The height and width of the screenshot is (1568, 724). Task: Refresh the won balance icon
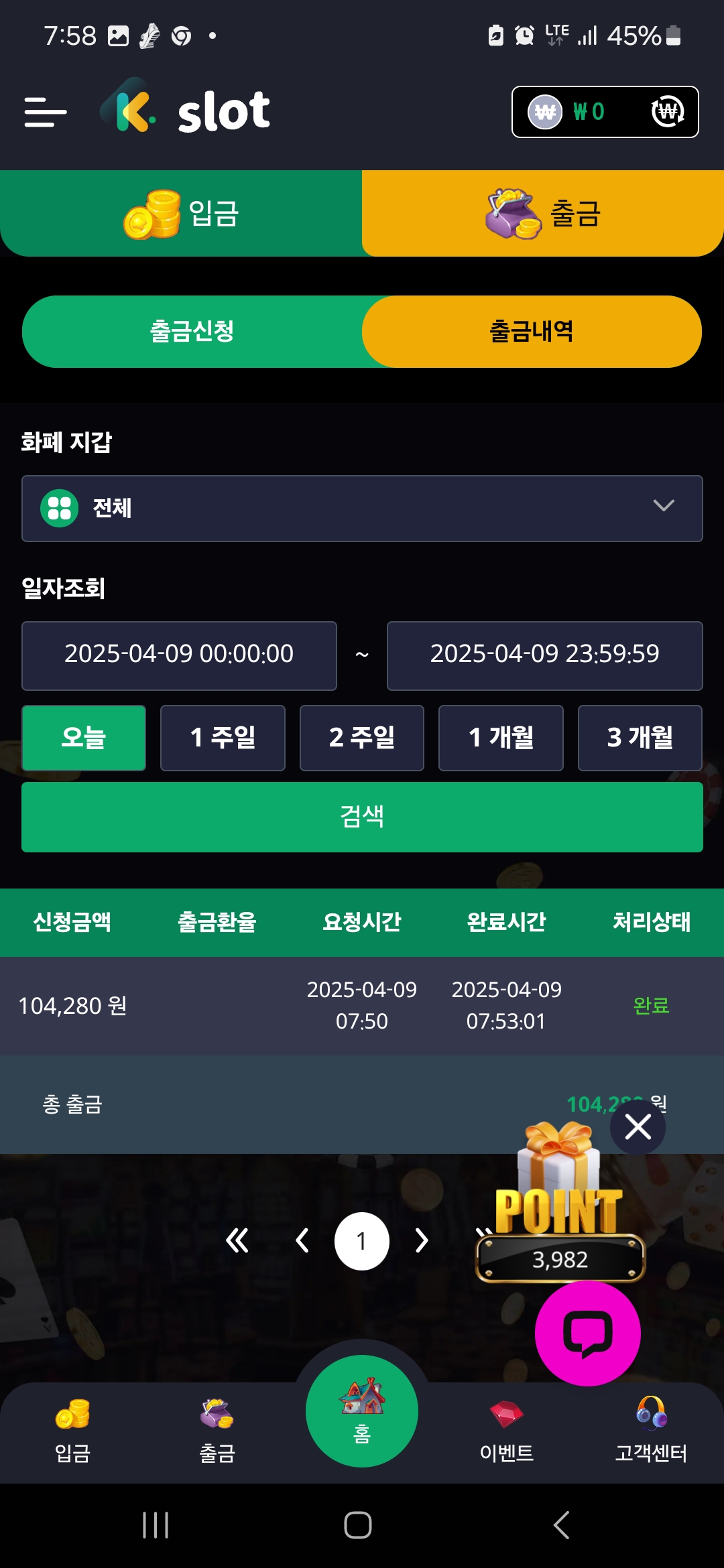[667, 112]
